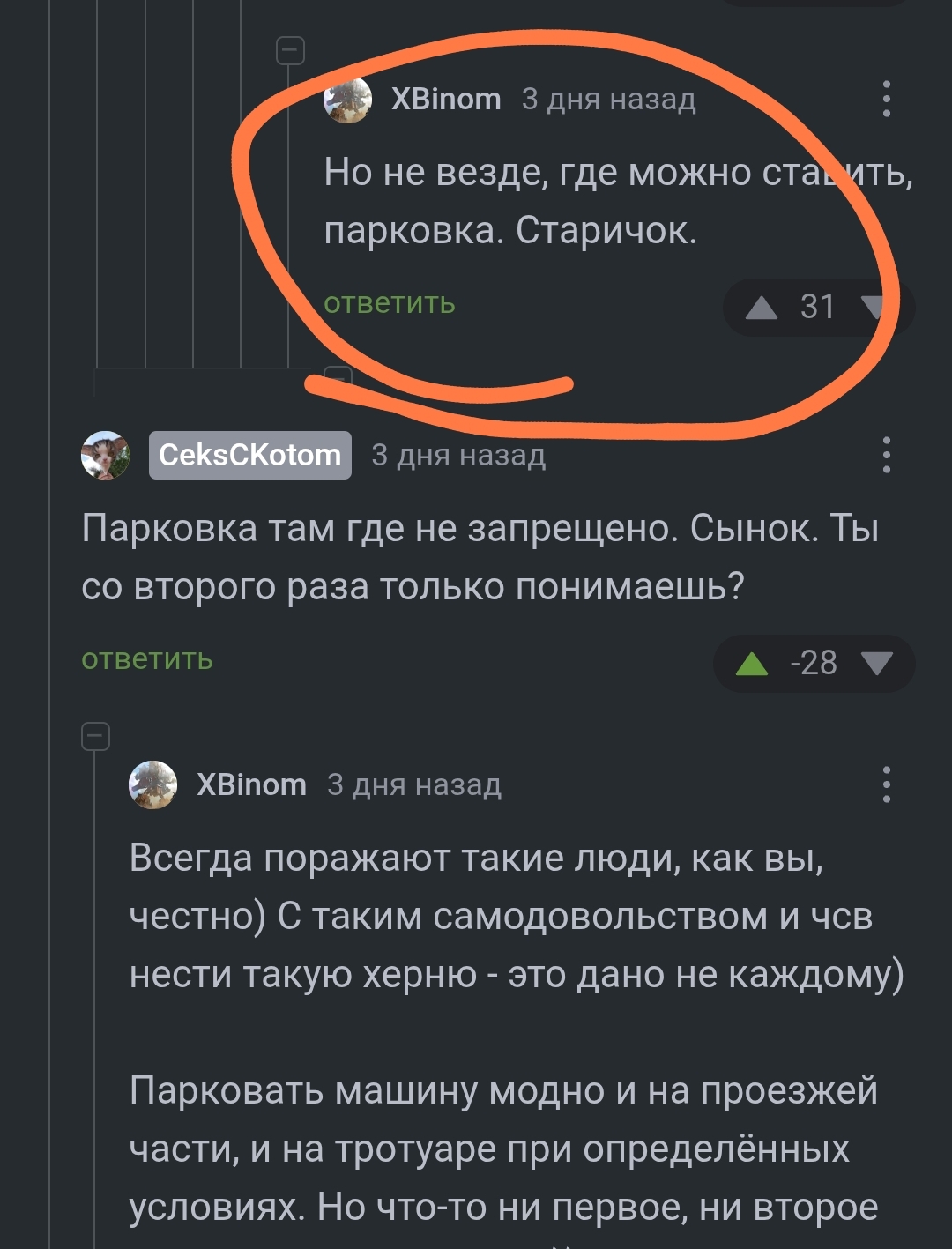Upvote XBinom's comment rated 31
Image resolution: width=952 pixels, height=1249 pixels.
point(762,308)
